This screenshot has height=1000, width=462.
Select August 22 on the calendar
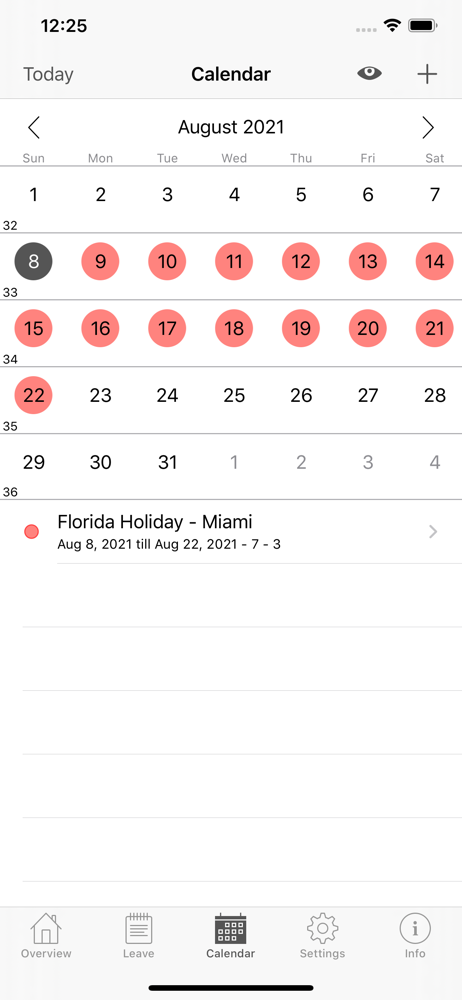(34, 395)
